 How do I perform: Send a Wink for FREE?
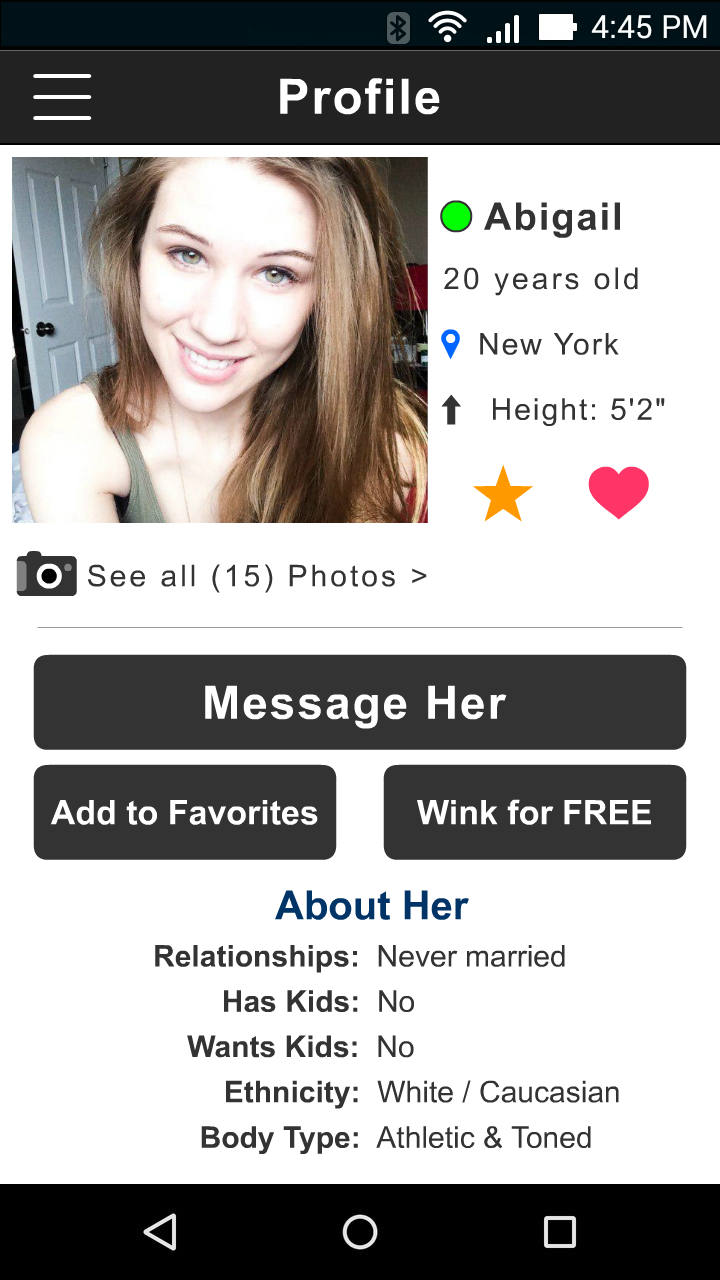[535, 812]
